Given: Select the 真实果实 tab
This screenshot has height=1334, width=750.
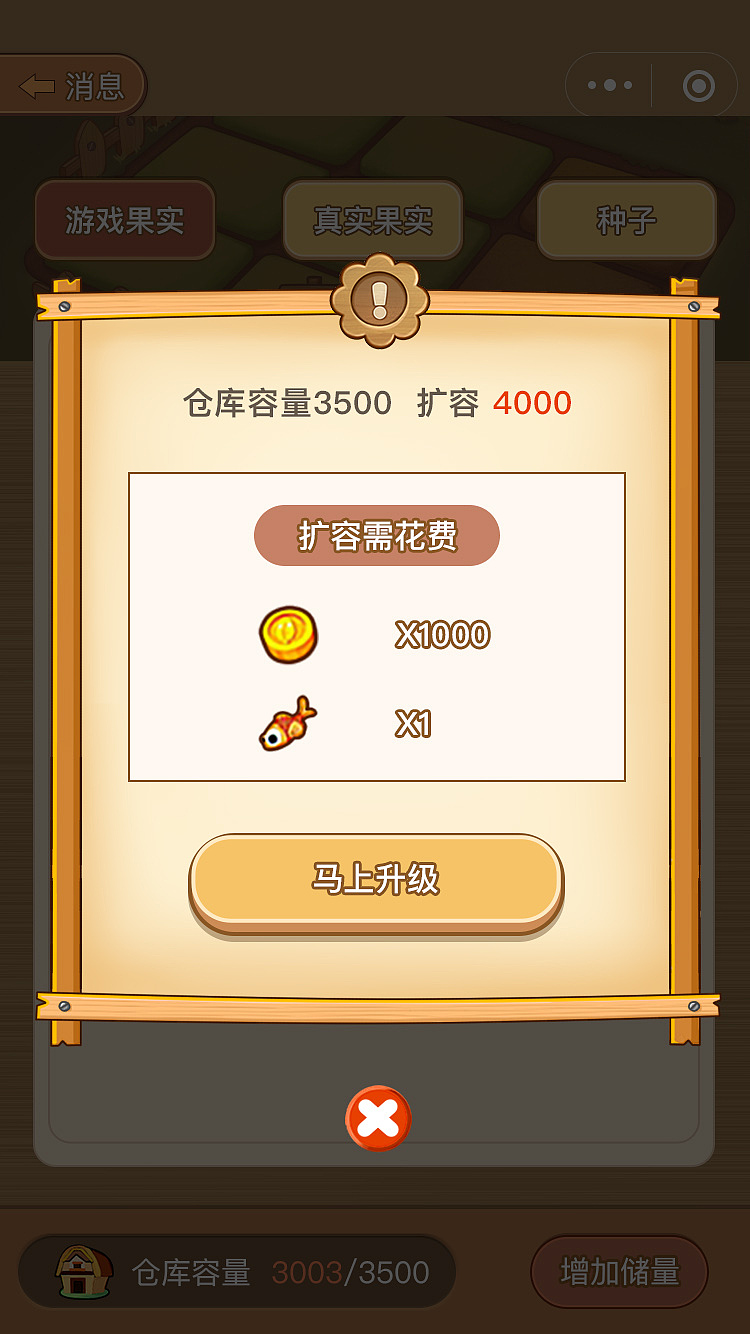Looking at the screenshot, I should [x=373, y=220].
